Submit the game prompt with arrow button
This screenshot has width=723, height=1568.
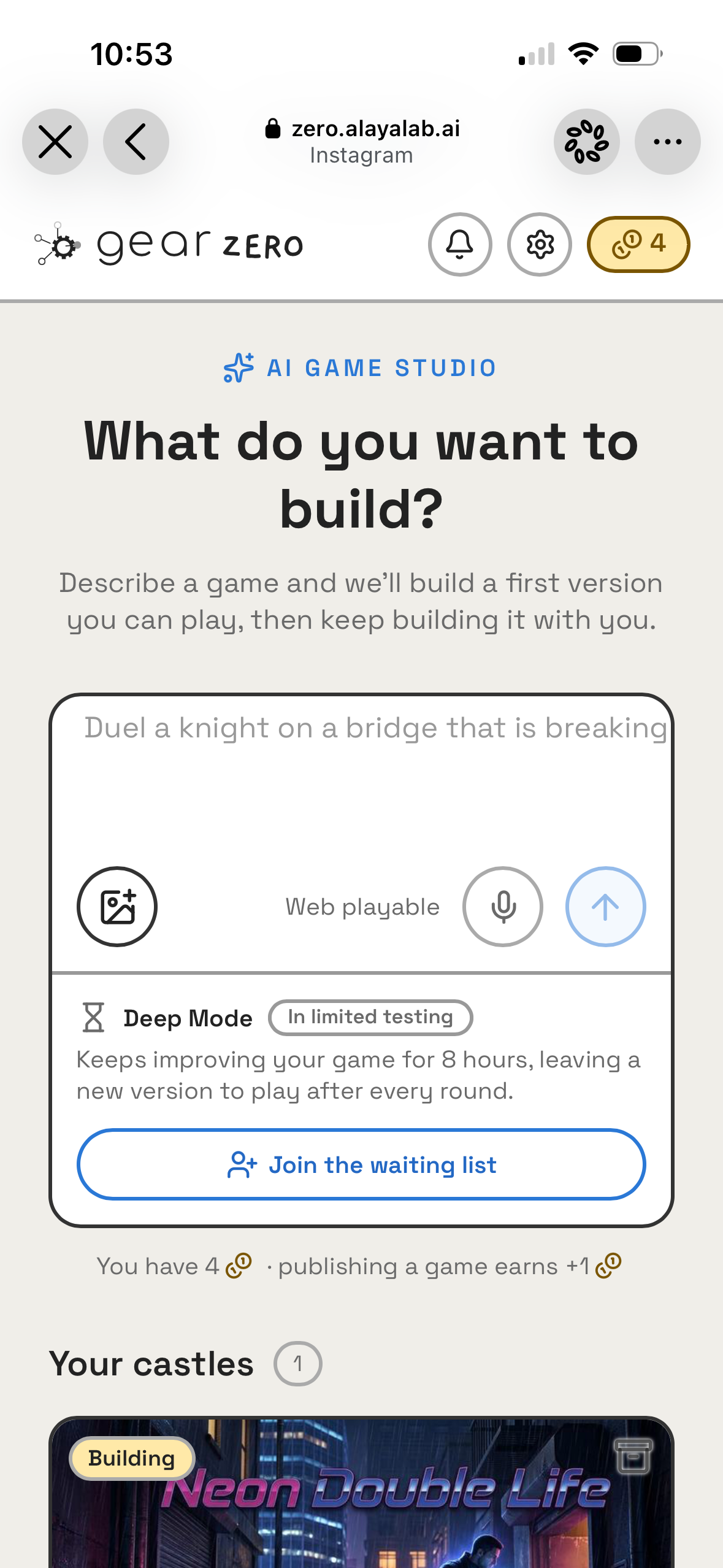[x=605, y=907]
